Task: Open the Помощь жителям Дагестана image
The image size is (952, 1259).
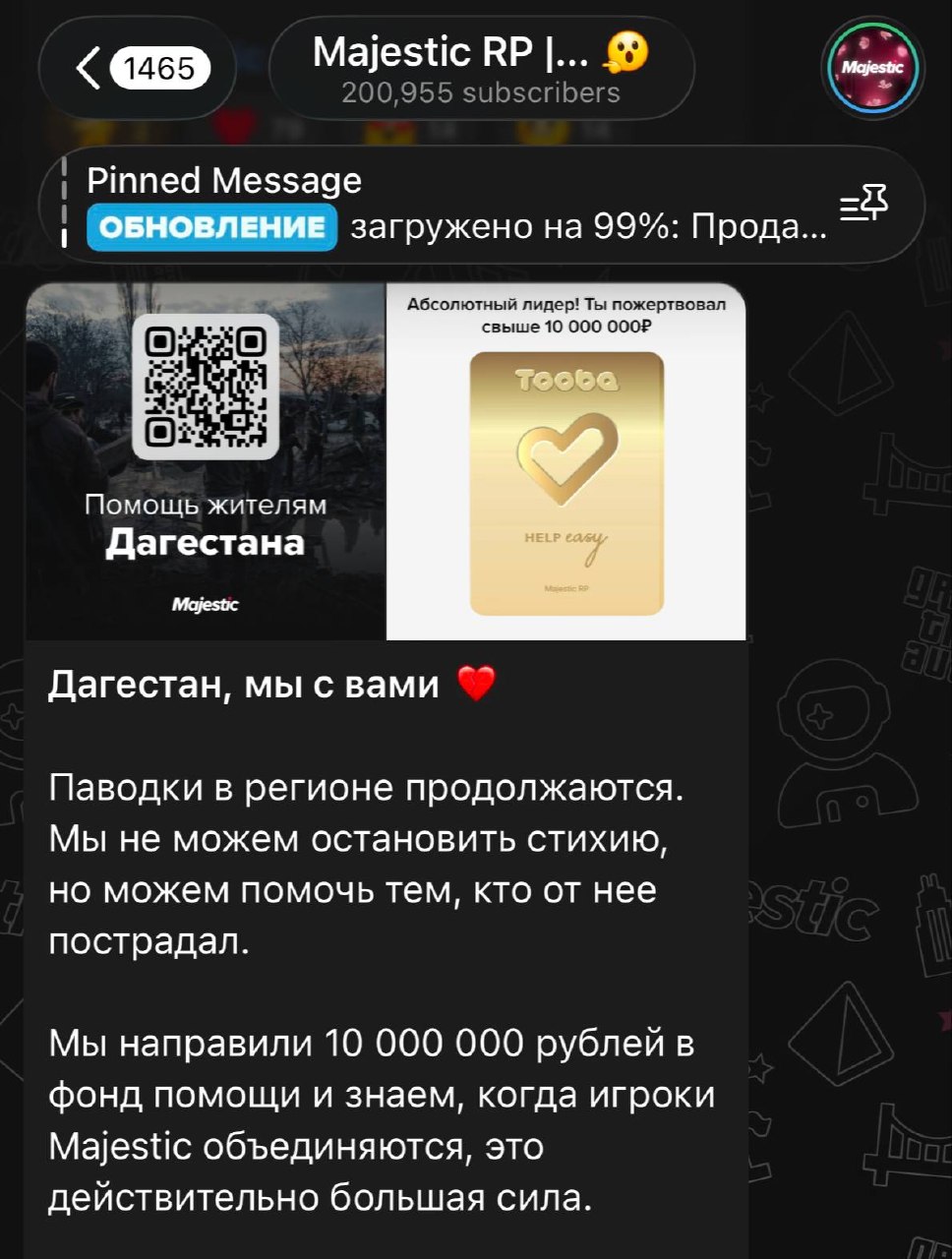Action: tap(205, 461)
